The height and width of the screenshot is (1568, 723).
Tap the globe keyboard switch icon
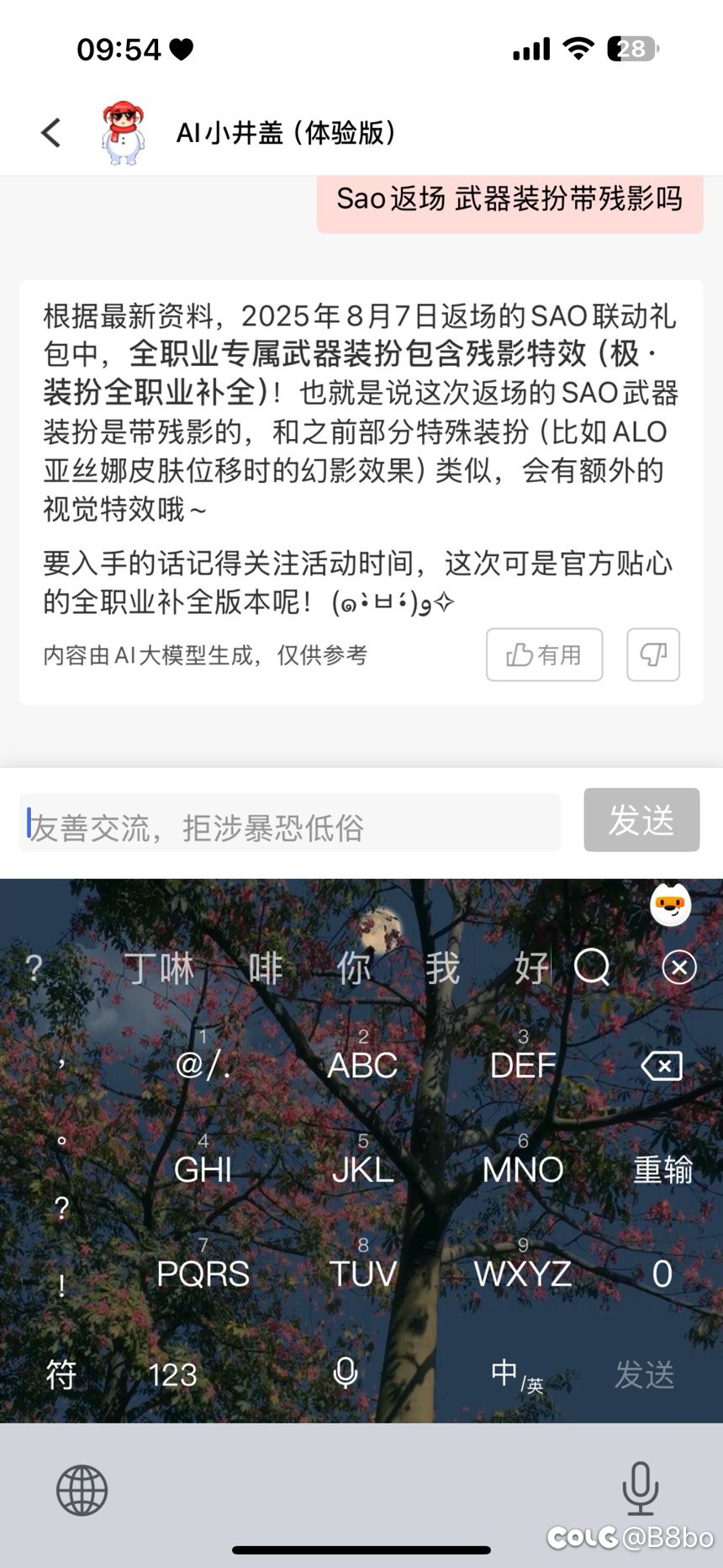pos(82,1490)
